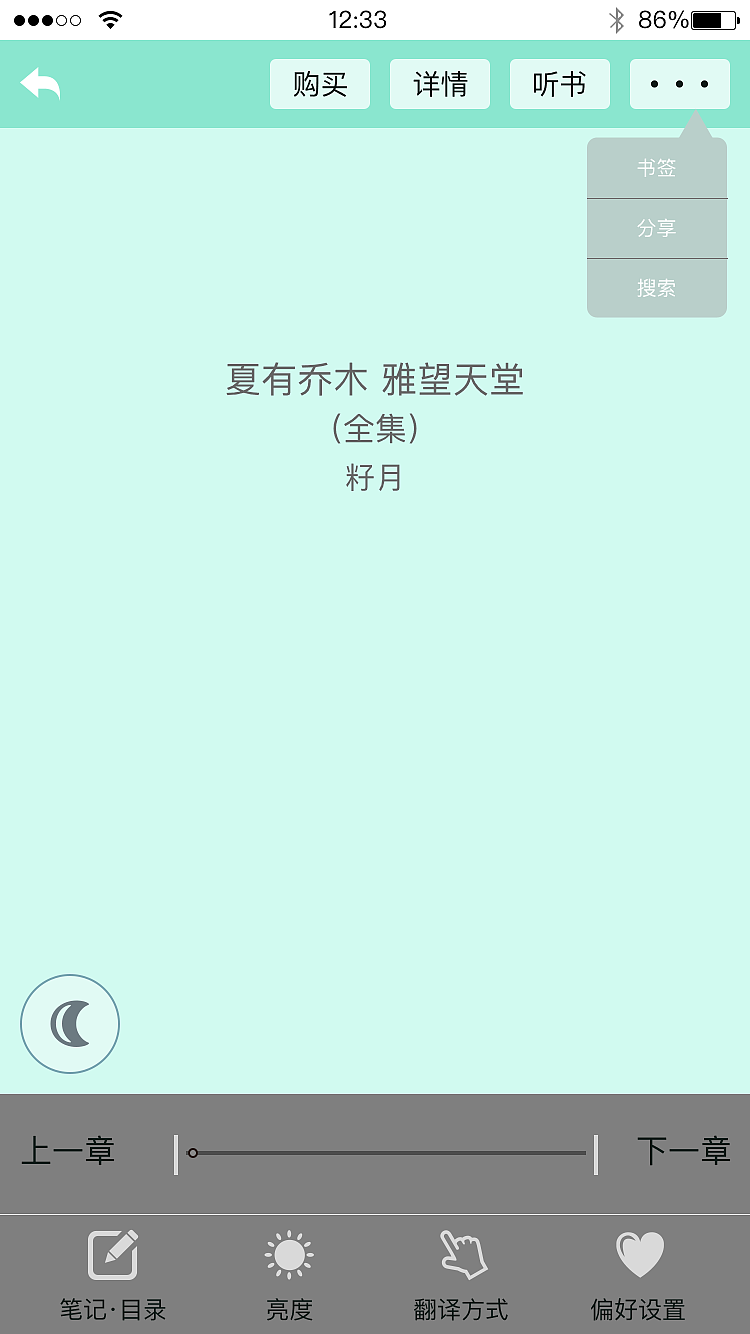
Task: Select 搜索 from the dropdown menu
Action: [656, 288]
